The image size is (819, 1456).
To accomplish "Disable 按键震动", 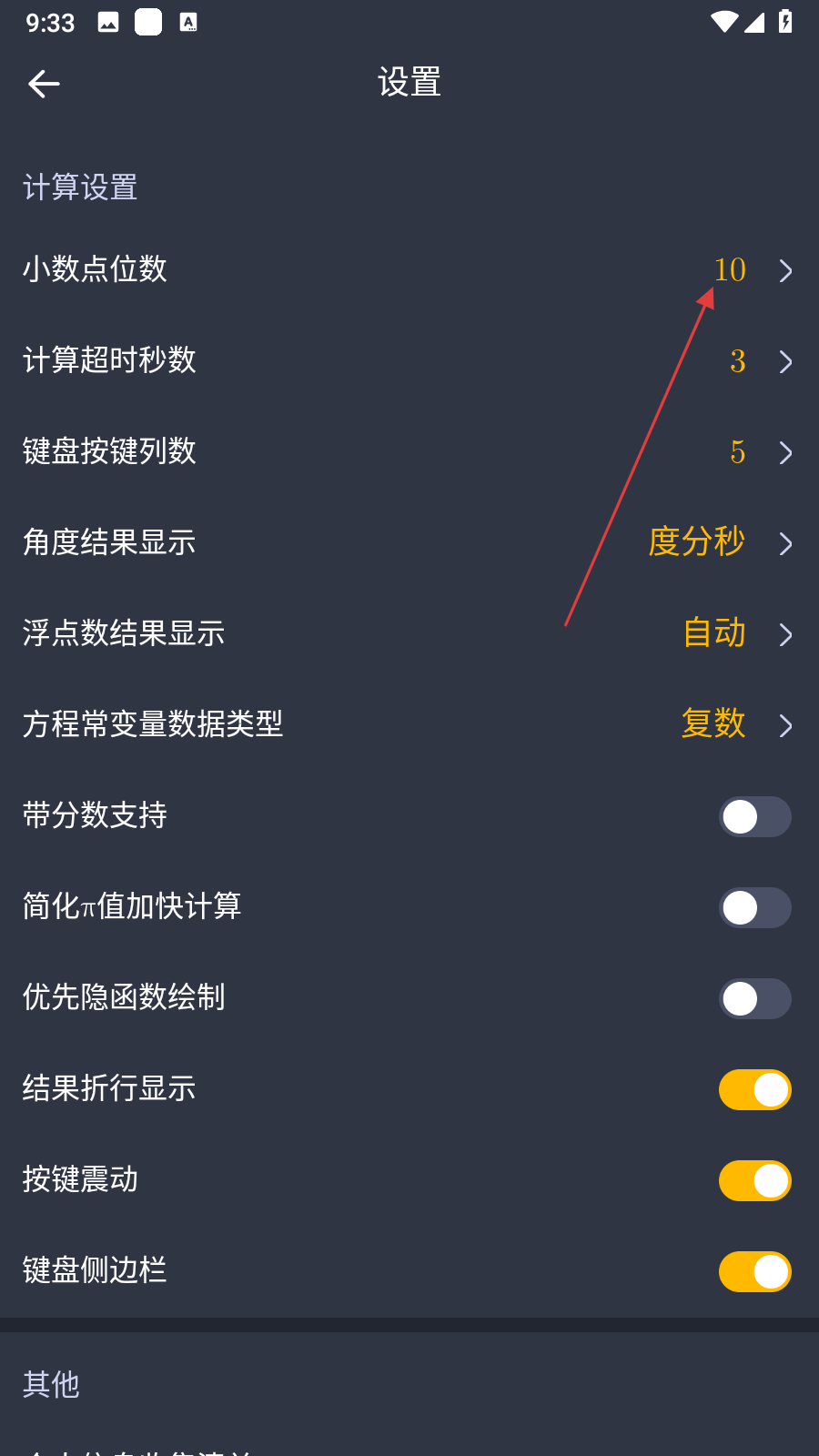I will pos(754,1180).
